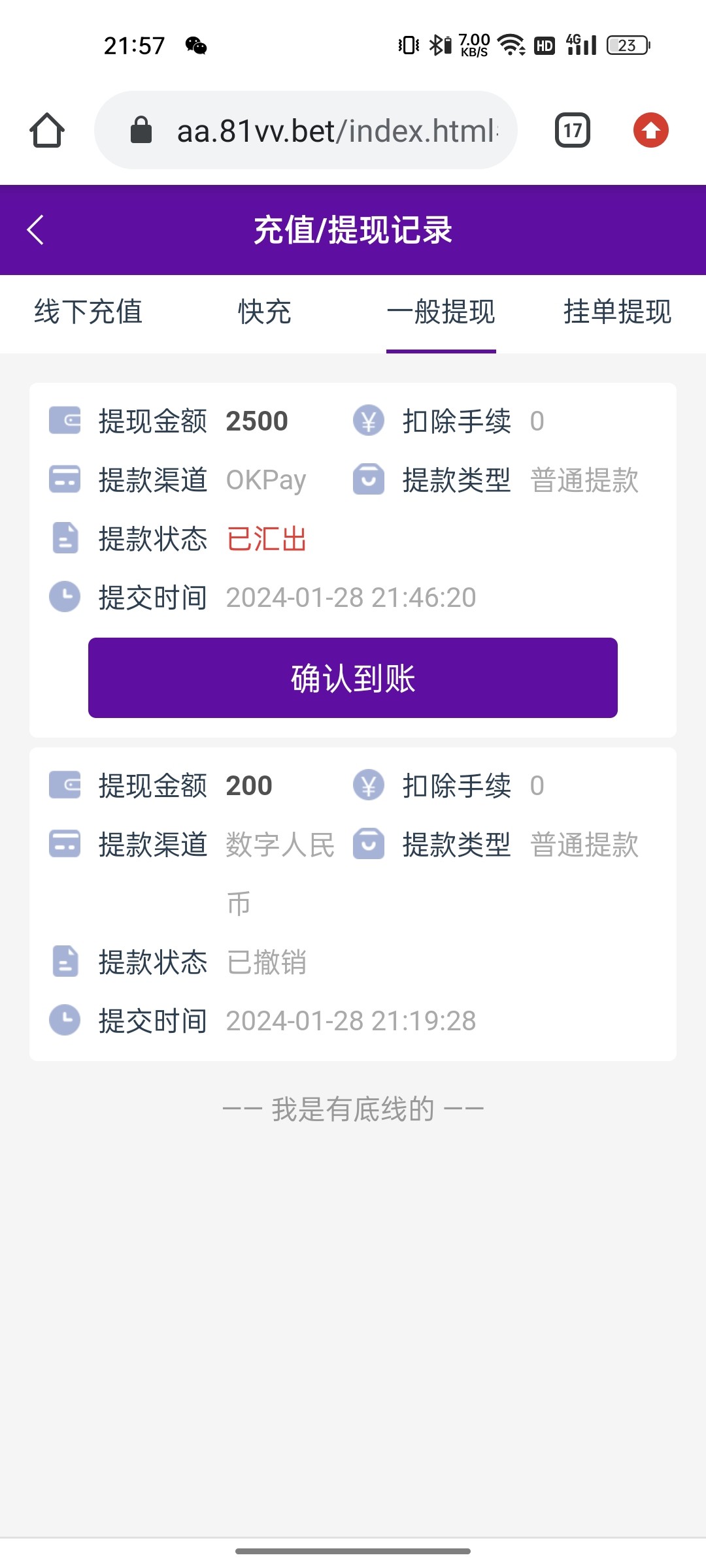Open the browser home page
Viewport: 706px width, 1568px height.
pos(47,130)
